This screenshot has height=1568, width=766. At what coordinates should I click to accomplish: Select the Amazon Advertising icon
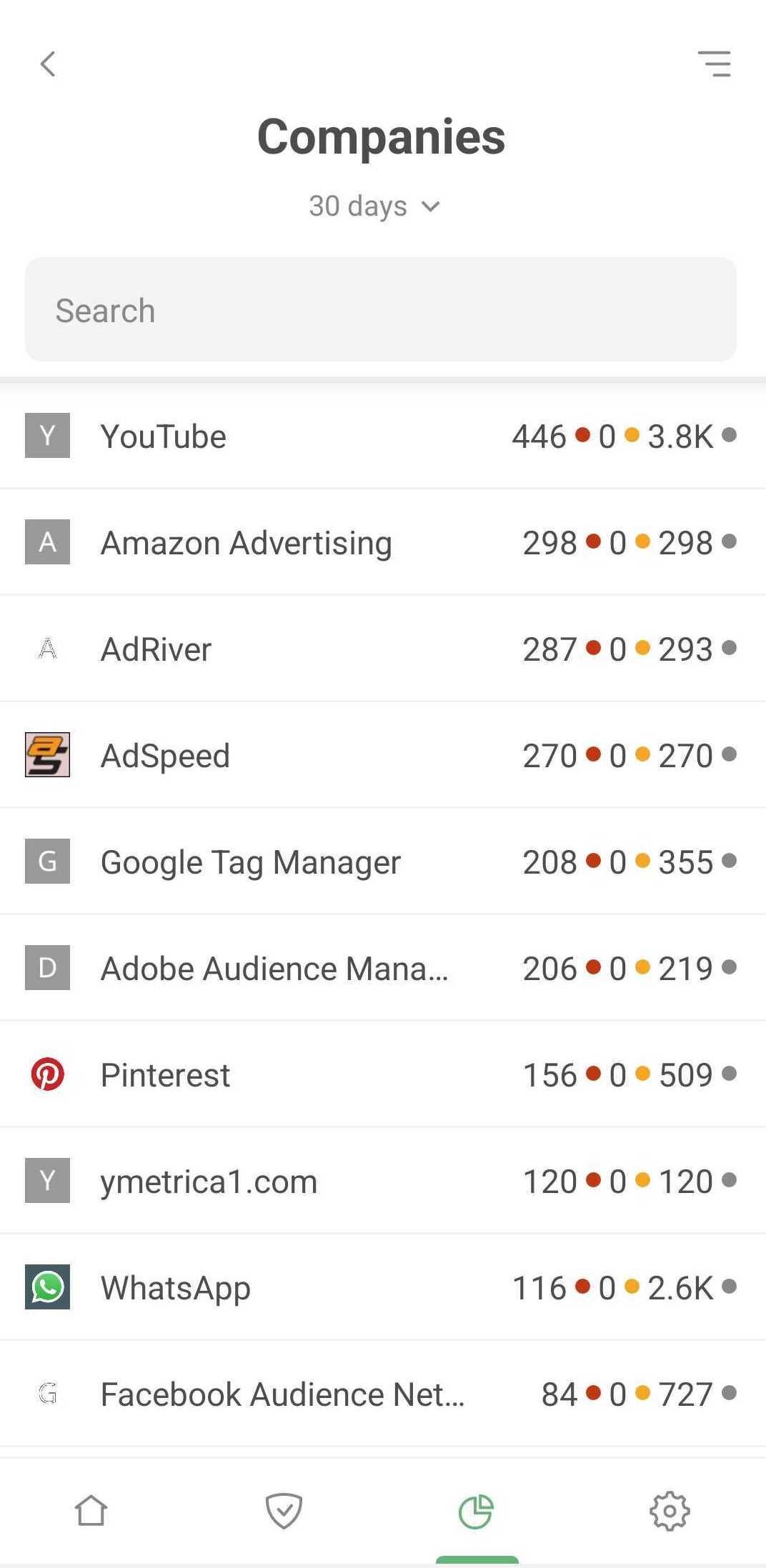[47, 541]
